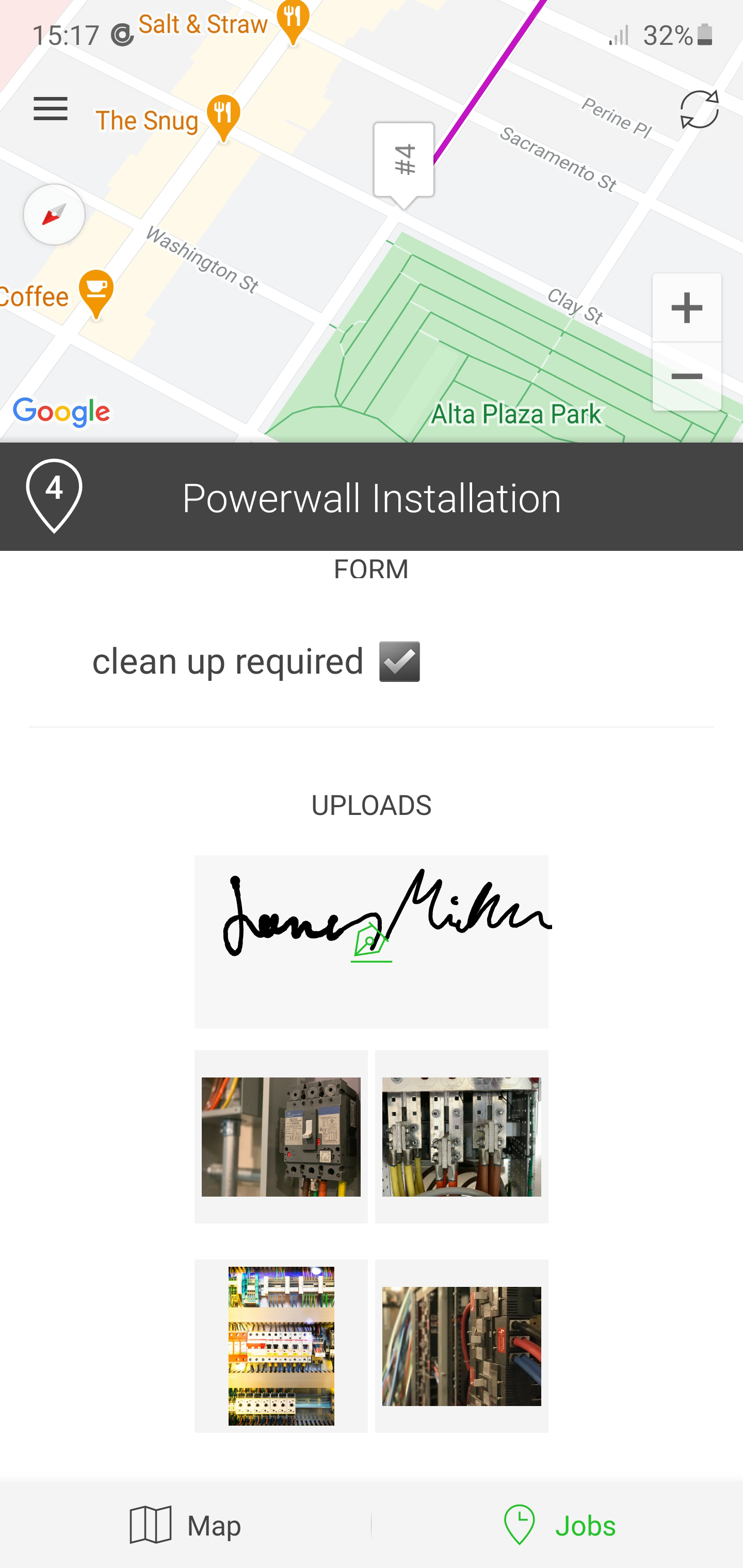Open the colorful electrical panel photo

pos(281,1346)
